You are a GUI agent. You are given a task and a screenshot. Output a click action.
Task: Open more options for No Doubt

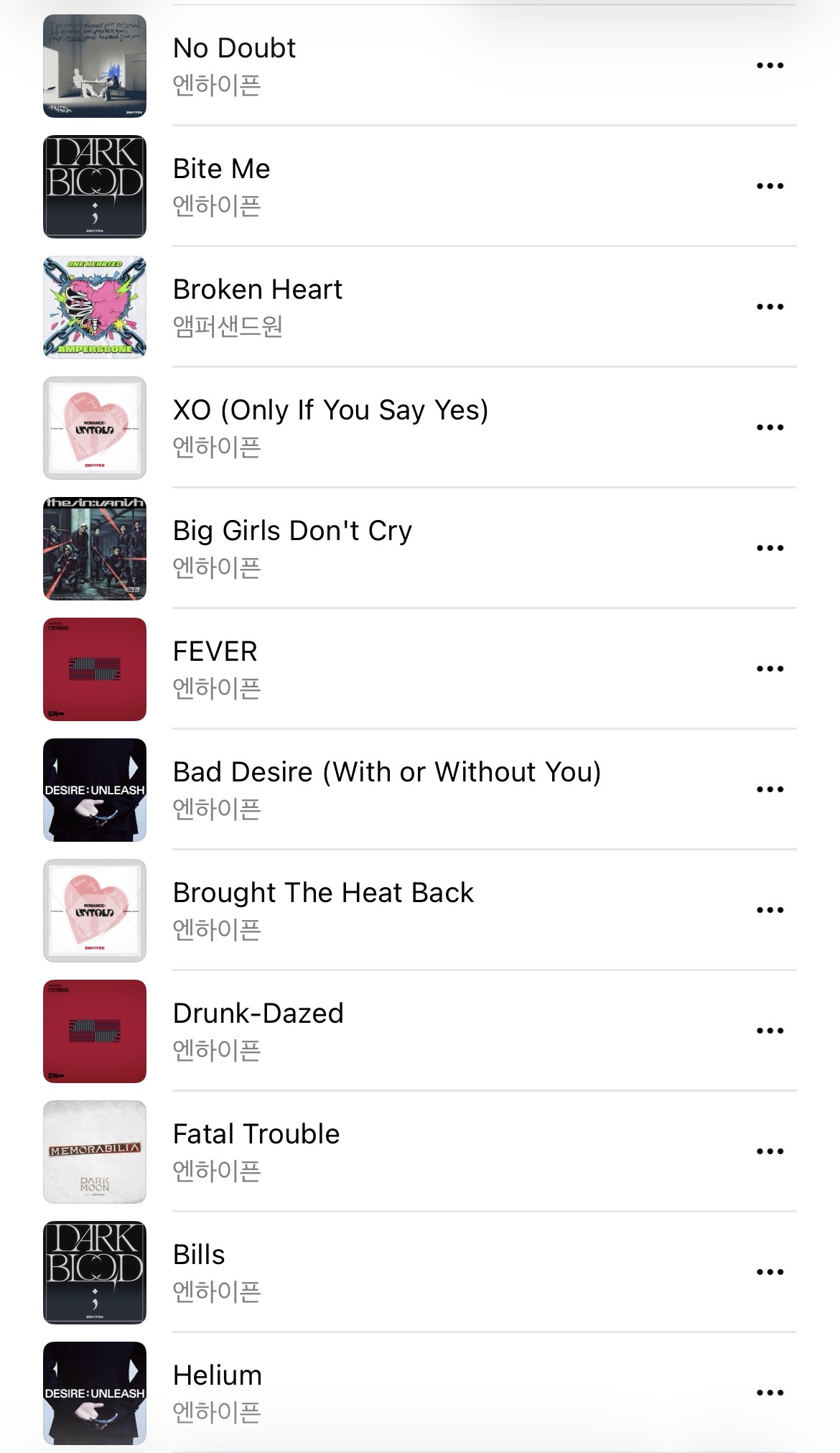[770, 65]
